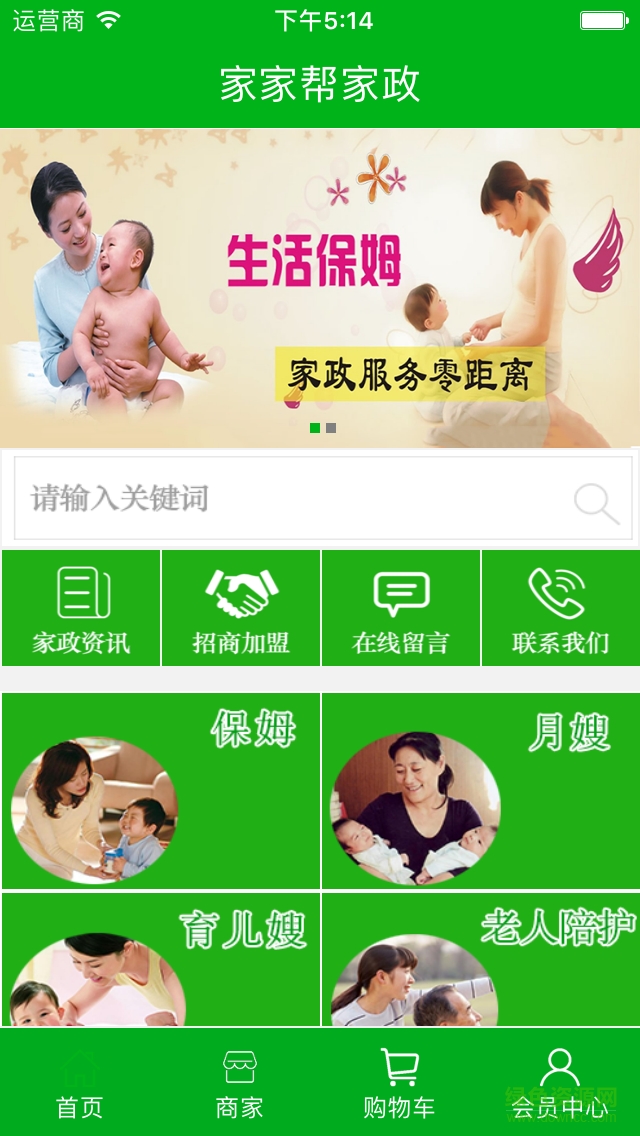The height and width of the screenshot is (1136, 640).
Task: Switch to the 商家 tab
Action: pos(240,1083)
